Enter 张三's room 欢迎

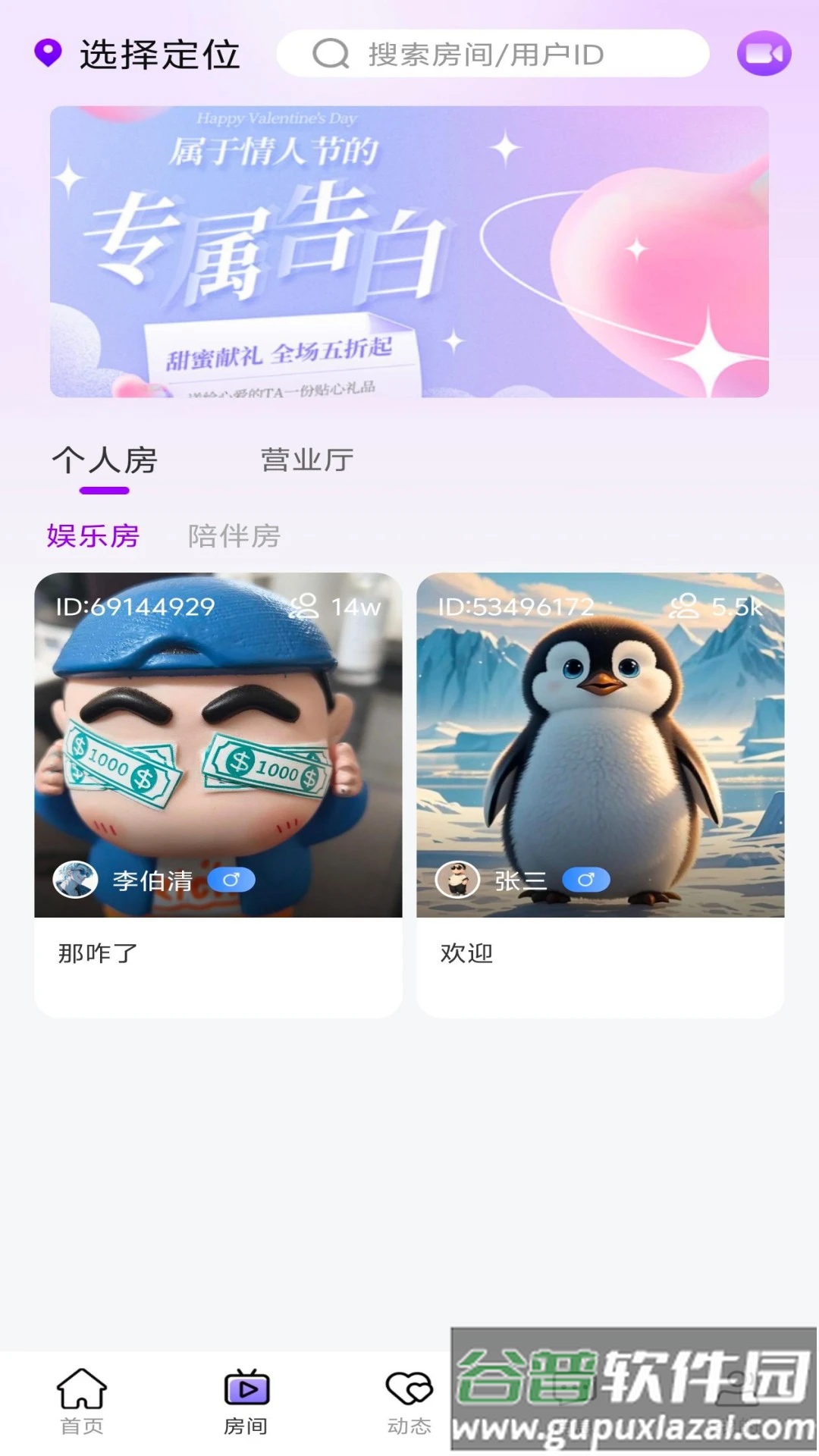pyautogui.click(x=600, y=792)
